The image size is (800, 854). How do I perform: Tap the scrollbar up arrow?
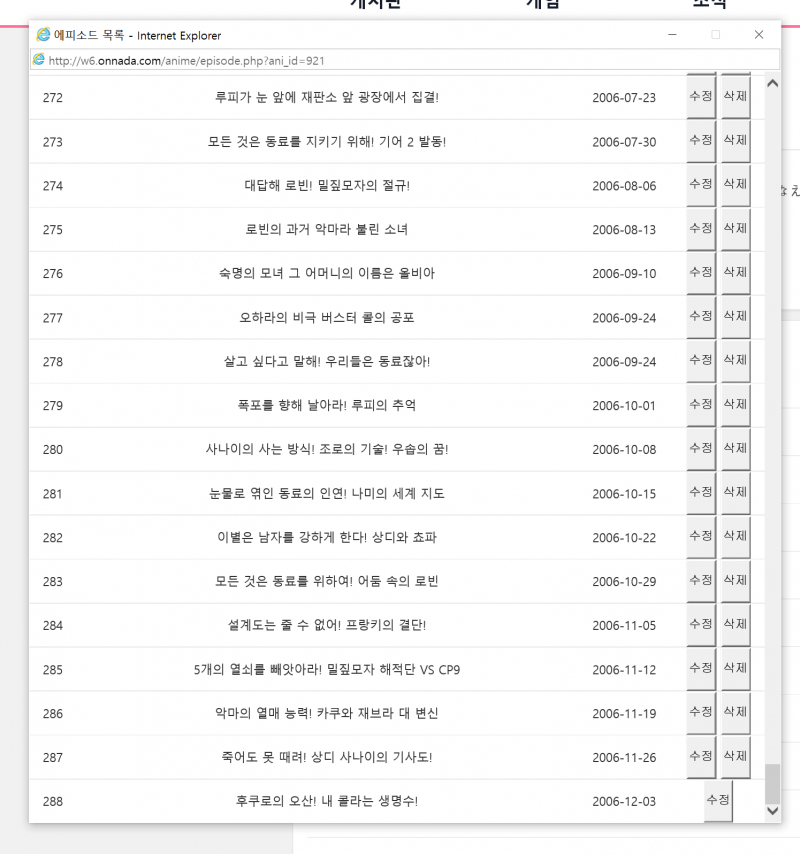click(772, 83)
